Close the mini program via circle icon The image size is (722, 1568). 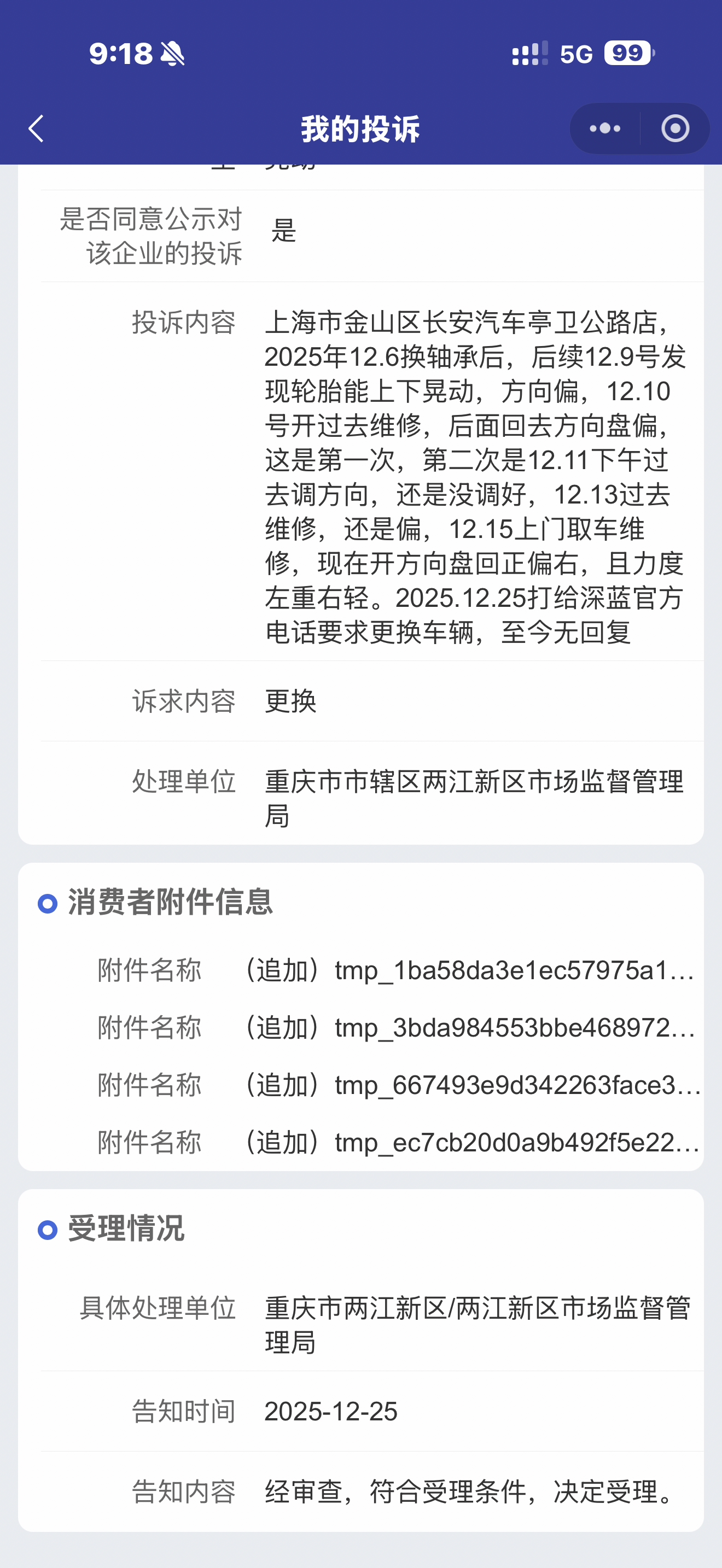(x=675, y=128)
